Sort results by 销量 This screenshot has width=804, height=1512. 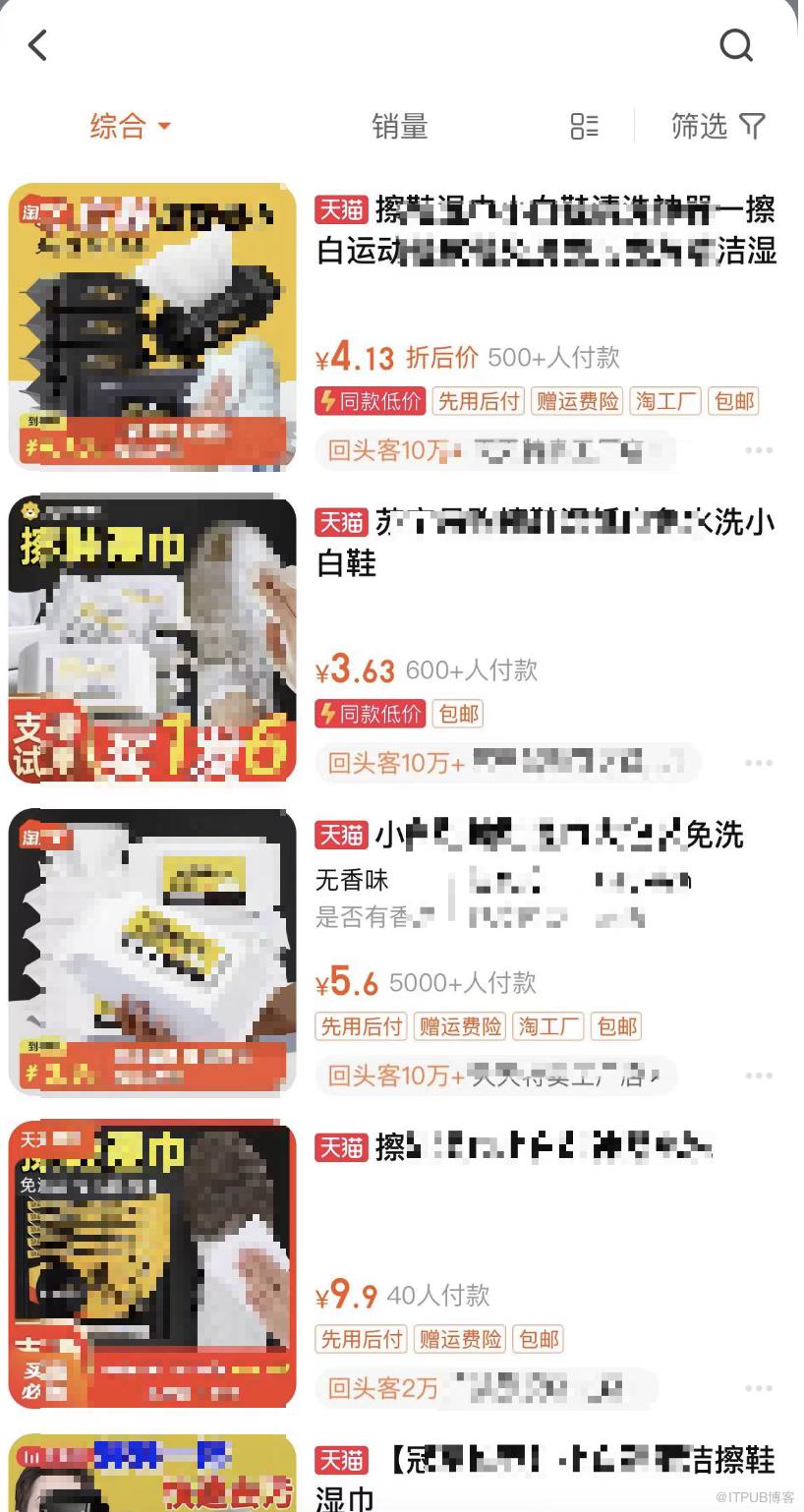[x=399, y=126]
